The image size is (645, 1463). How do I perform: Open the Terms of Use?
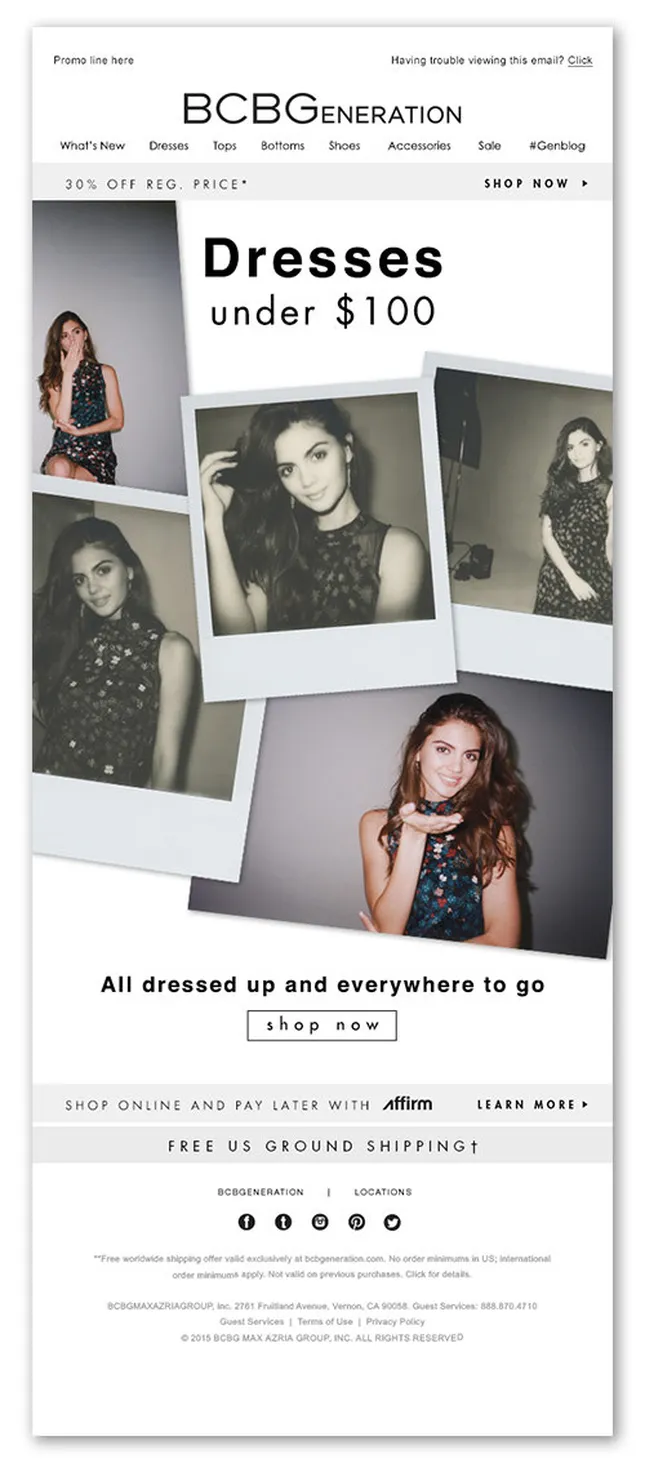(325, 1322)
